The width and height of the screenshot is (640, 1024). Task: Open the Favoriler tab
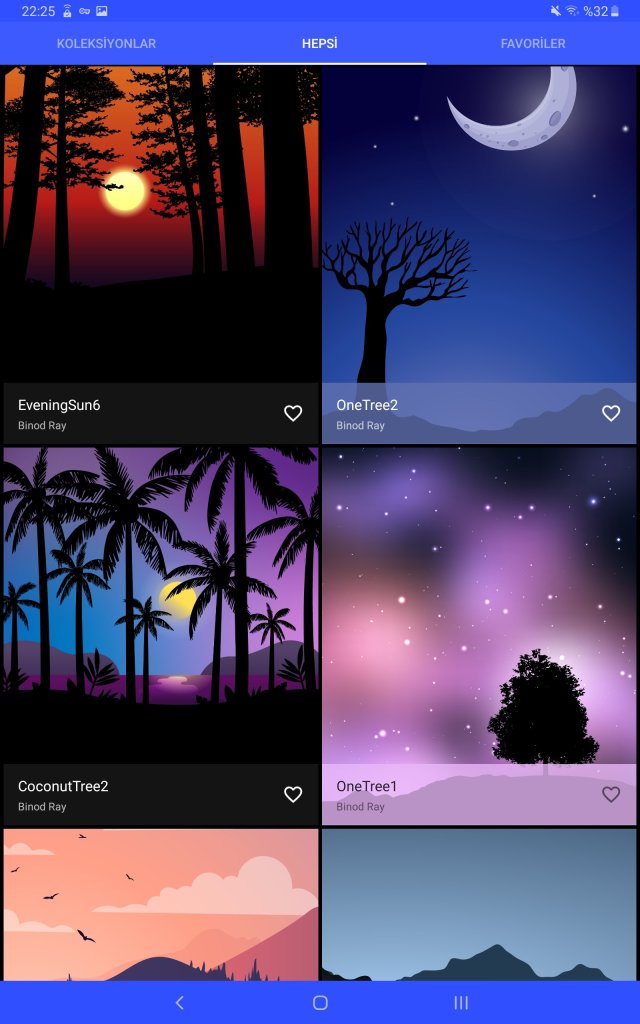(x=533, y=44)
